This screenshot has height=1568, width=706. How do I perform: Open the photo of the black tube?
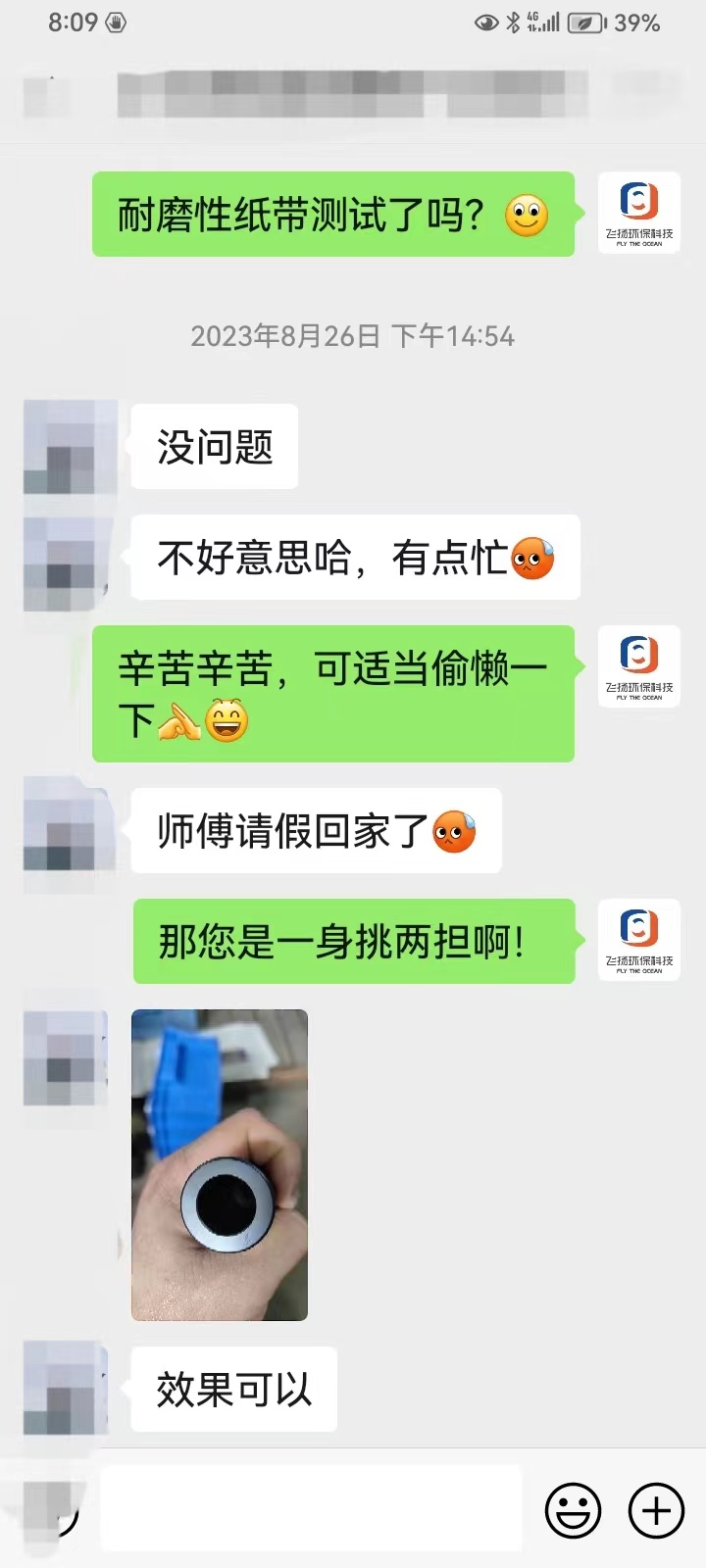click(x=220, y=1164)
